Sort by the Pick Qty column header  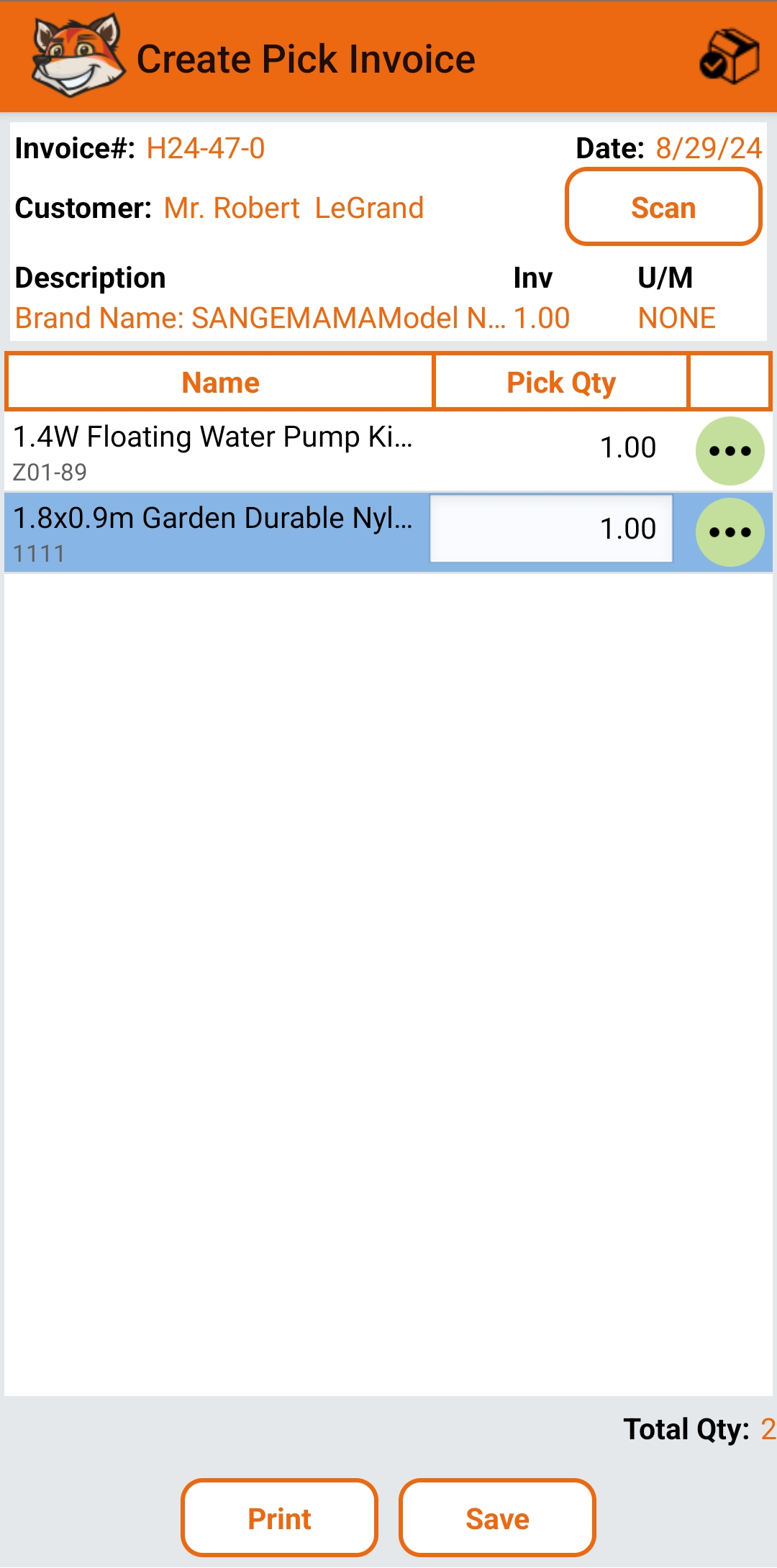pos(561,382)
